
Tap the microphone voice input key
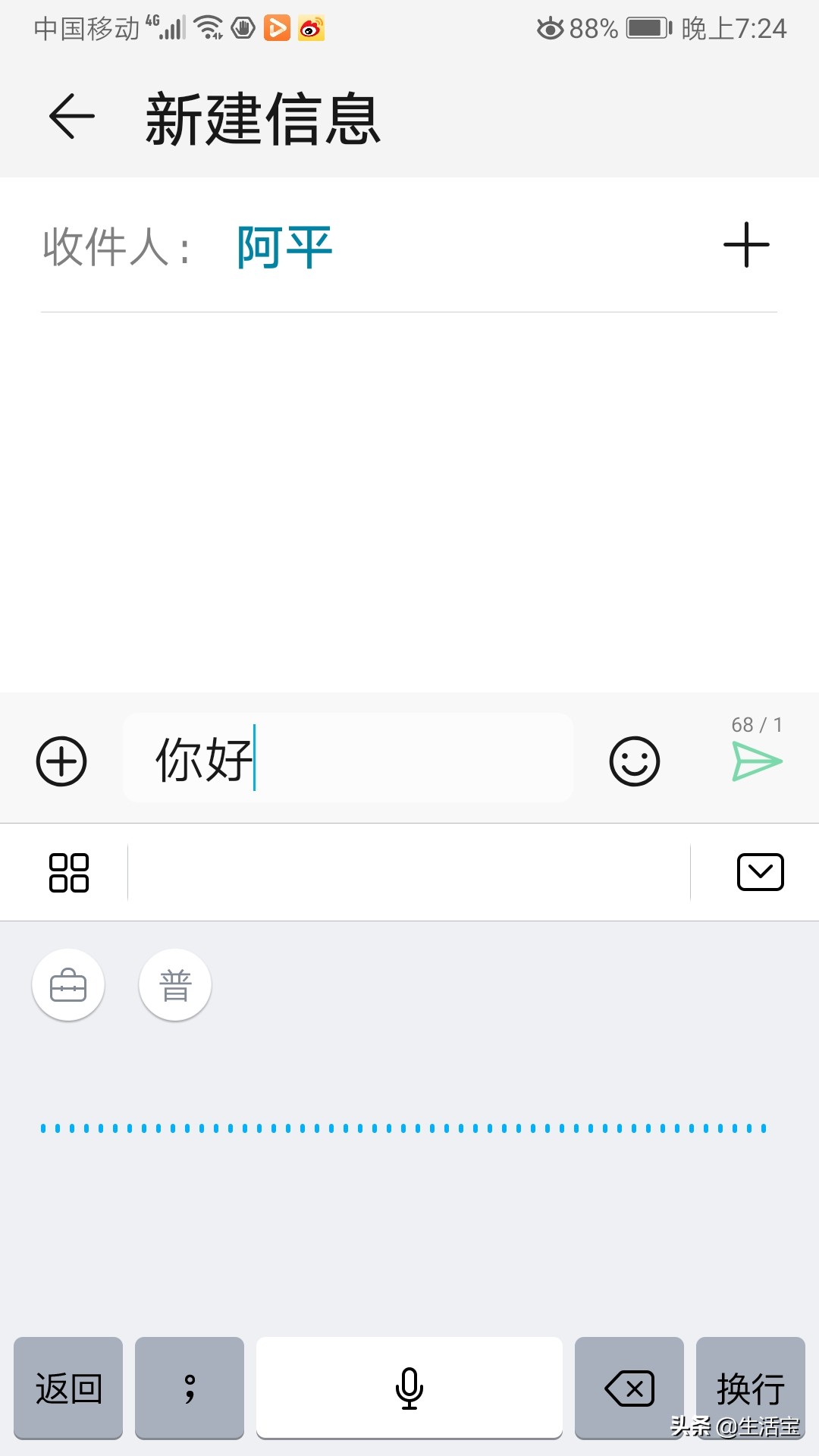pos(409,1388)
